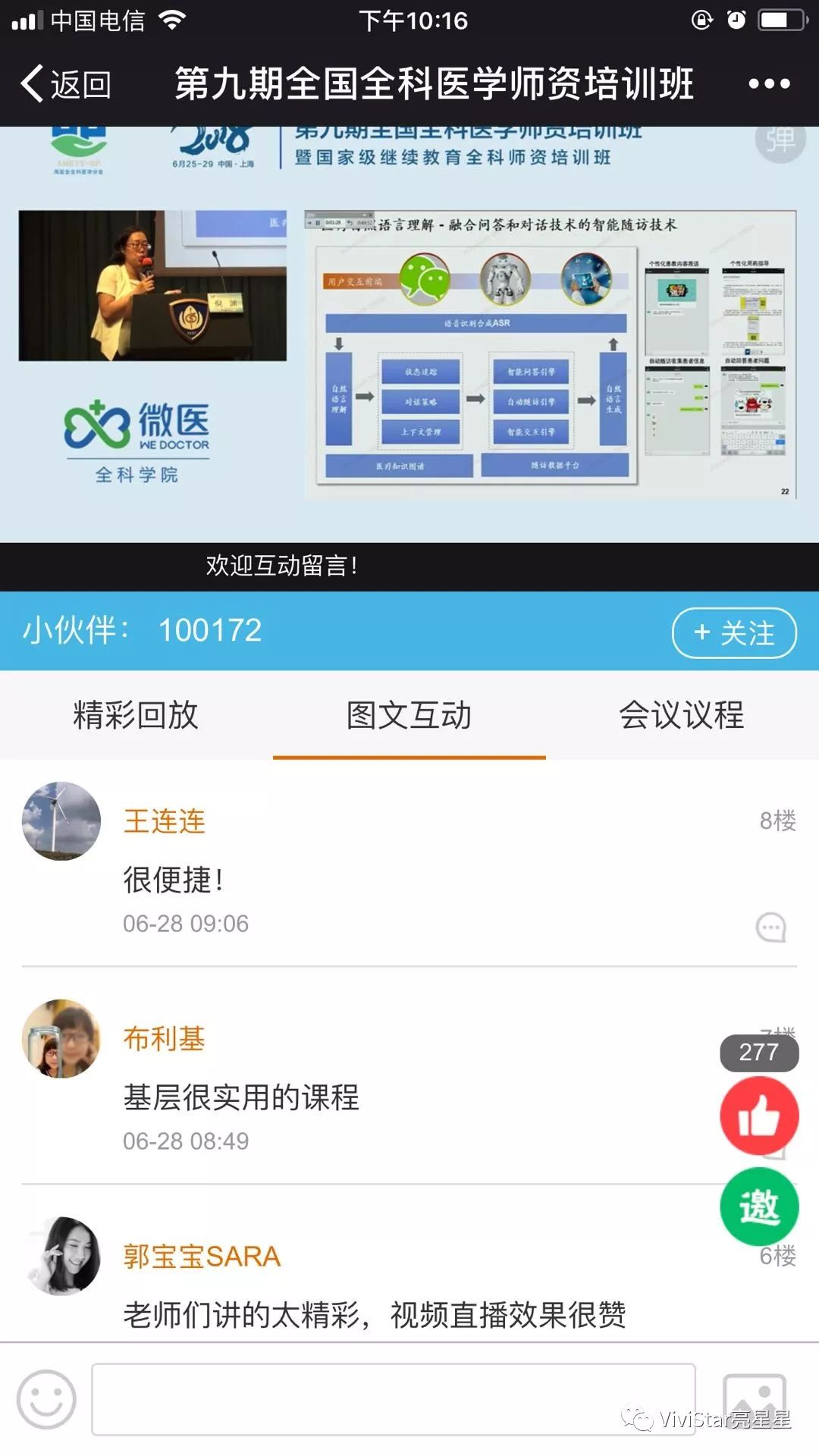Go back using the 返回 button
Viewport: 819px width, 1456px height.
67,83
